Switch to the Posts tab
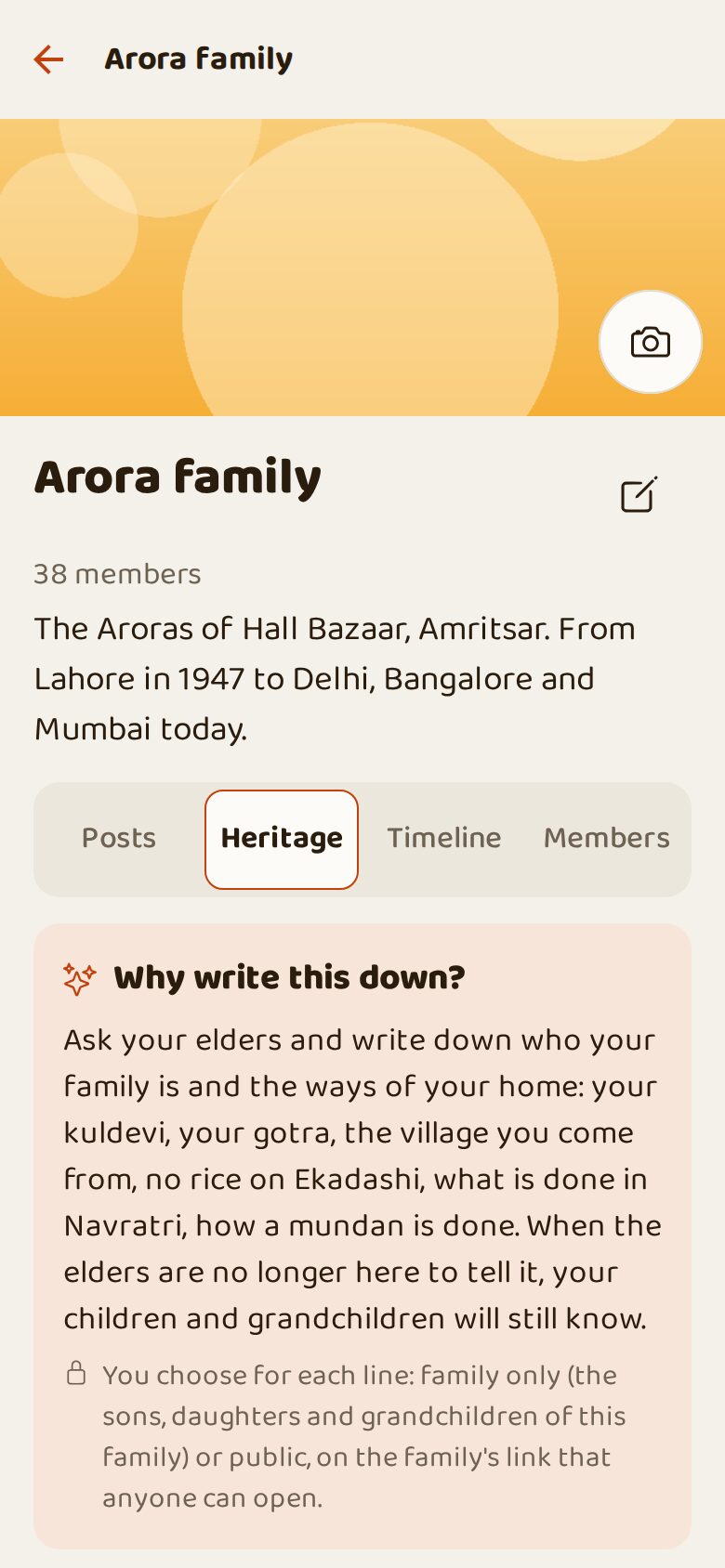The image size is (725, 1568). click(119, 839)
